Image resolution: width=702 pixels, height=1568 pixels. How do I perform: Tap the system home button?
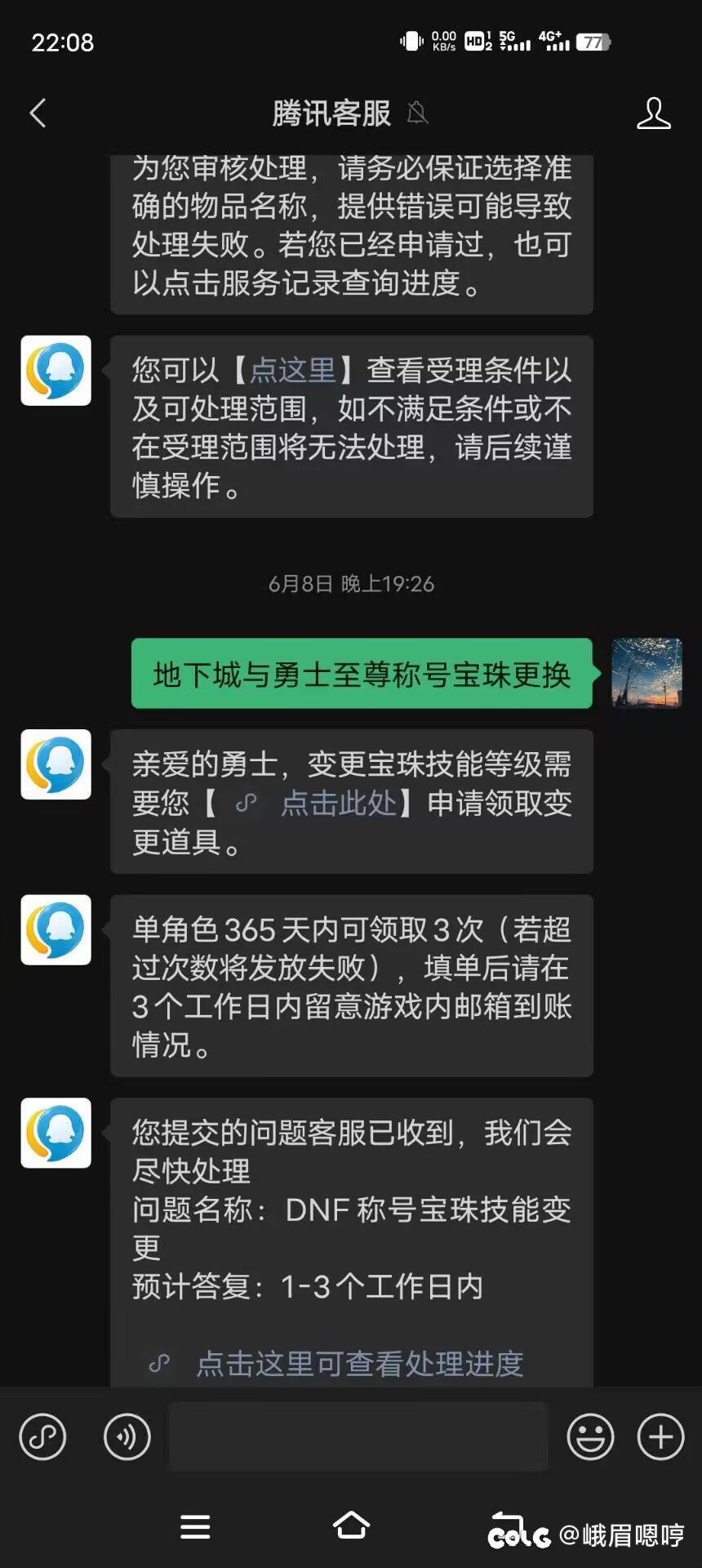(351, 1526)
